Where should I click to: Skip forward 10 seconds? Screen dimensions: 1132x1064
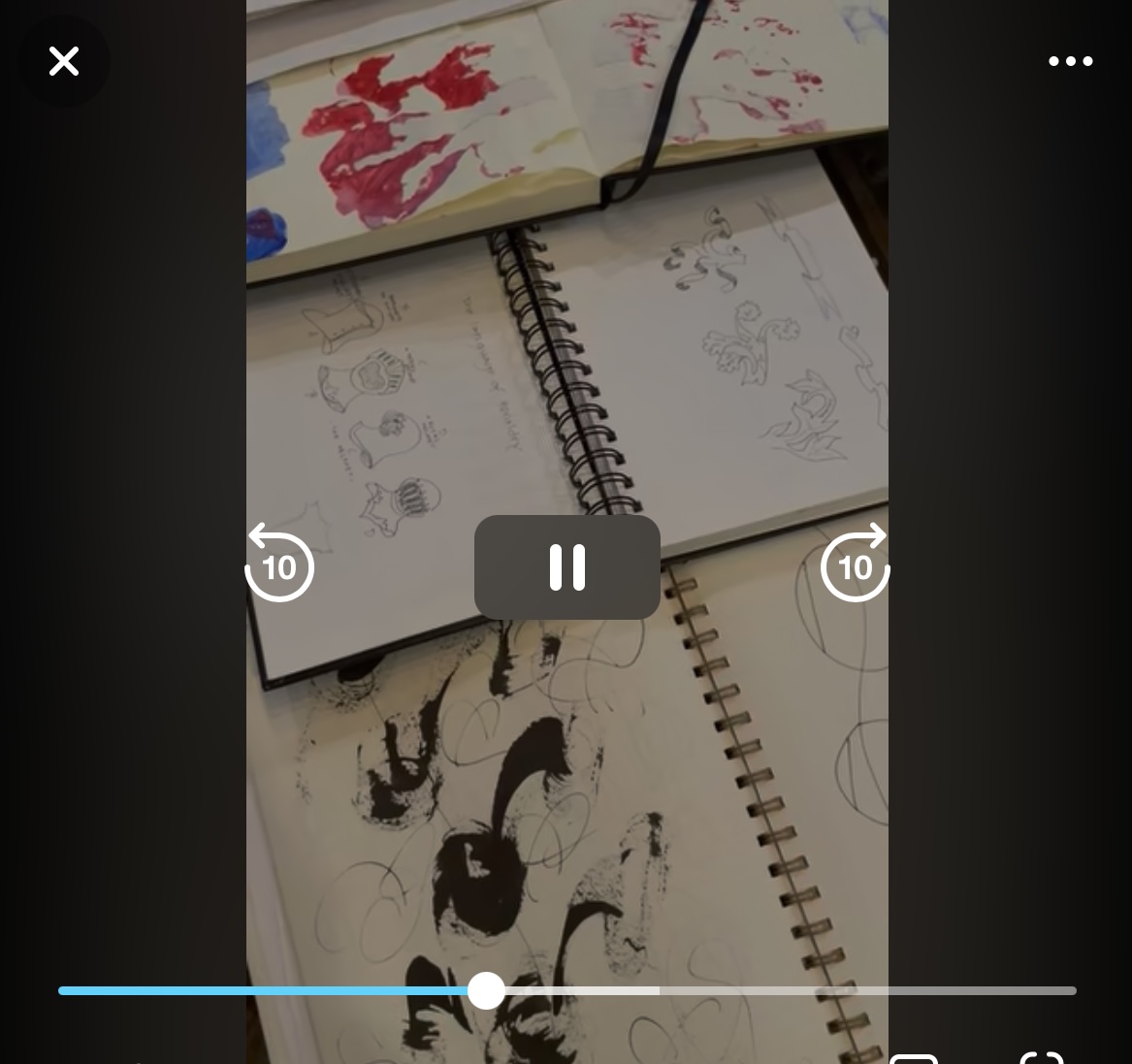coord(855,564)
